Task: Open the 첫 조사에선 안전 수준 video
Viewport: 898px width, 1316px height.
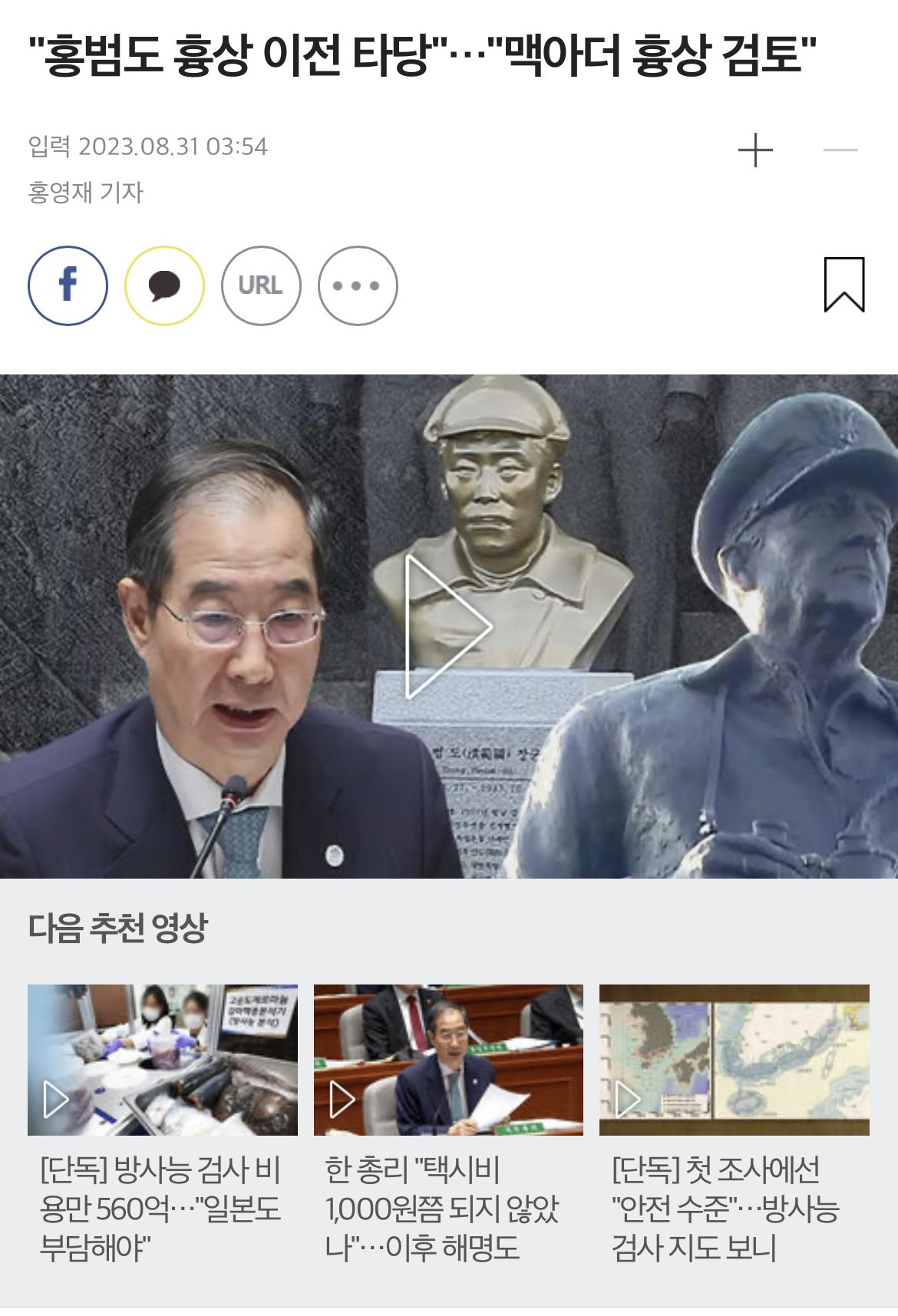Action: (x=734, y=1060)
